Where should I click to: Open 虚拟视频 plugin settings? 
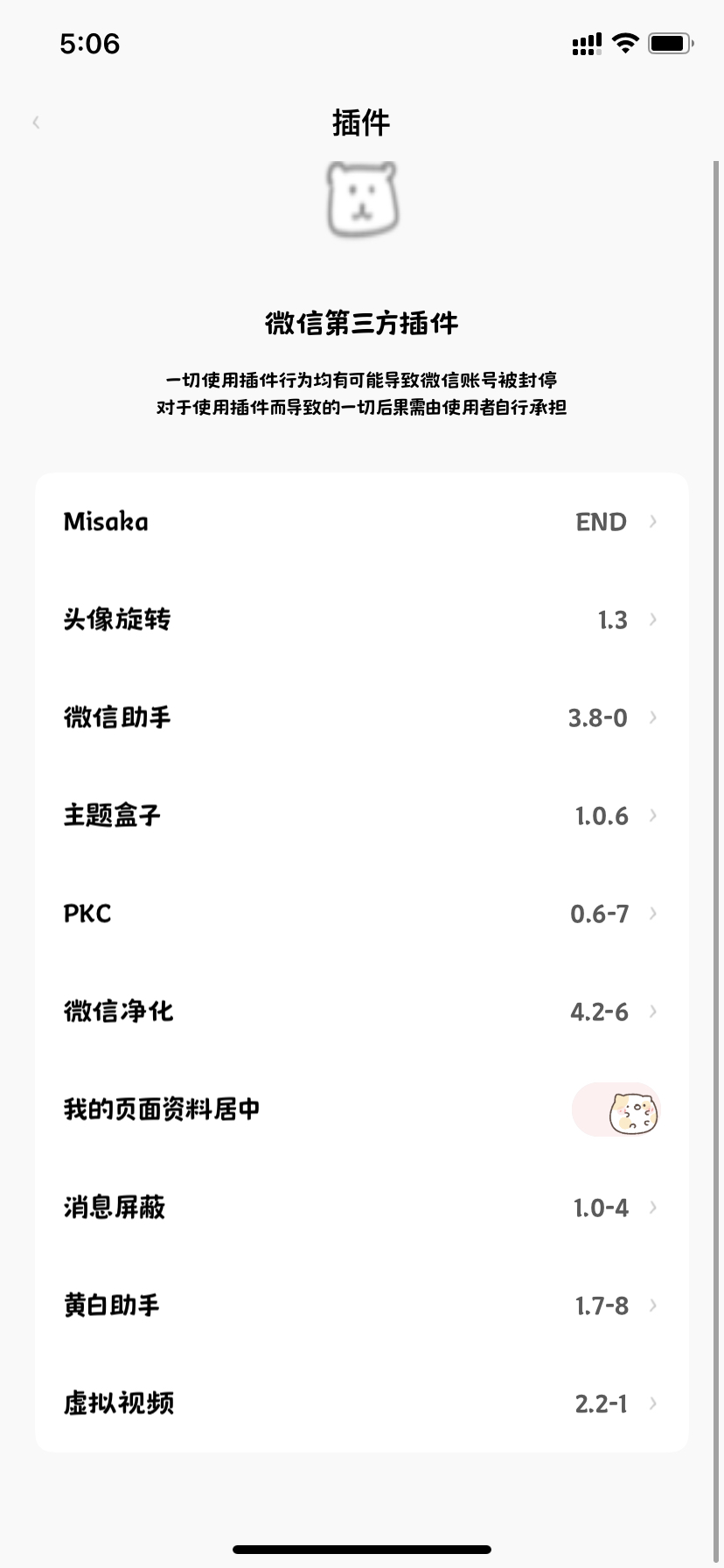click(x=361, y=1404)
